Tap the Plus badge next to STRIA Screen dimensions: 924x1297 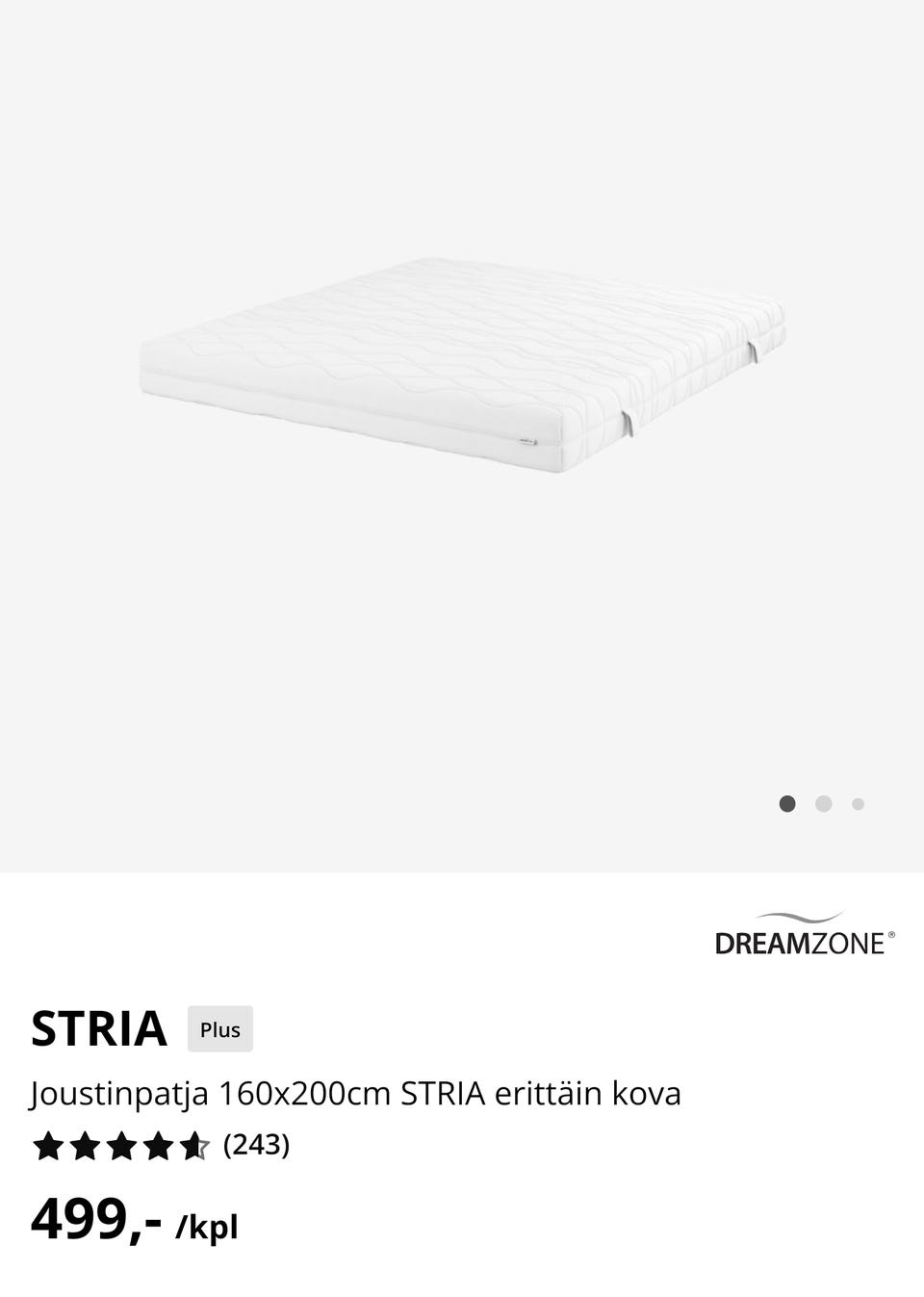(219, 1029)
